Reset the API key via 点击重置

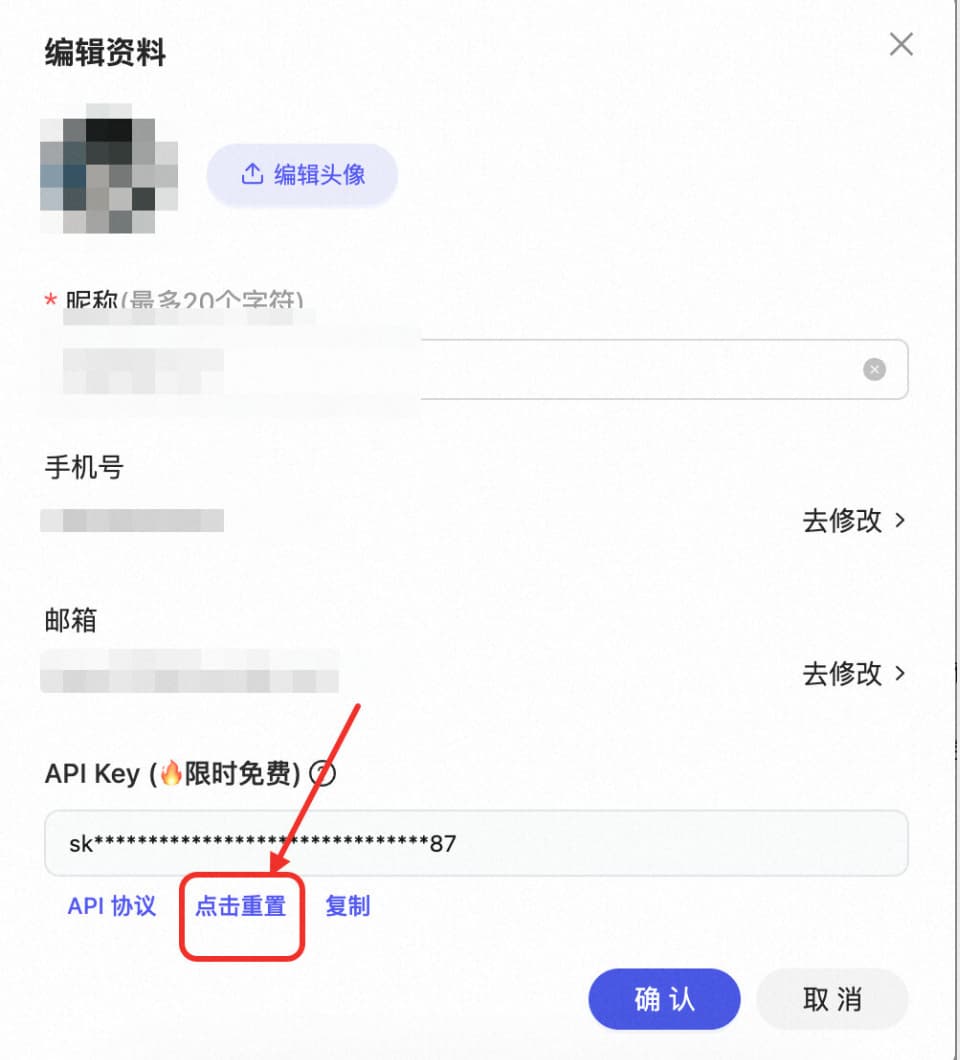coord(241,907)
